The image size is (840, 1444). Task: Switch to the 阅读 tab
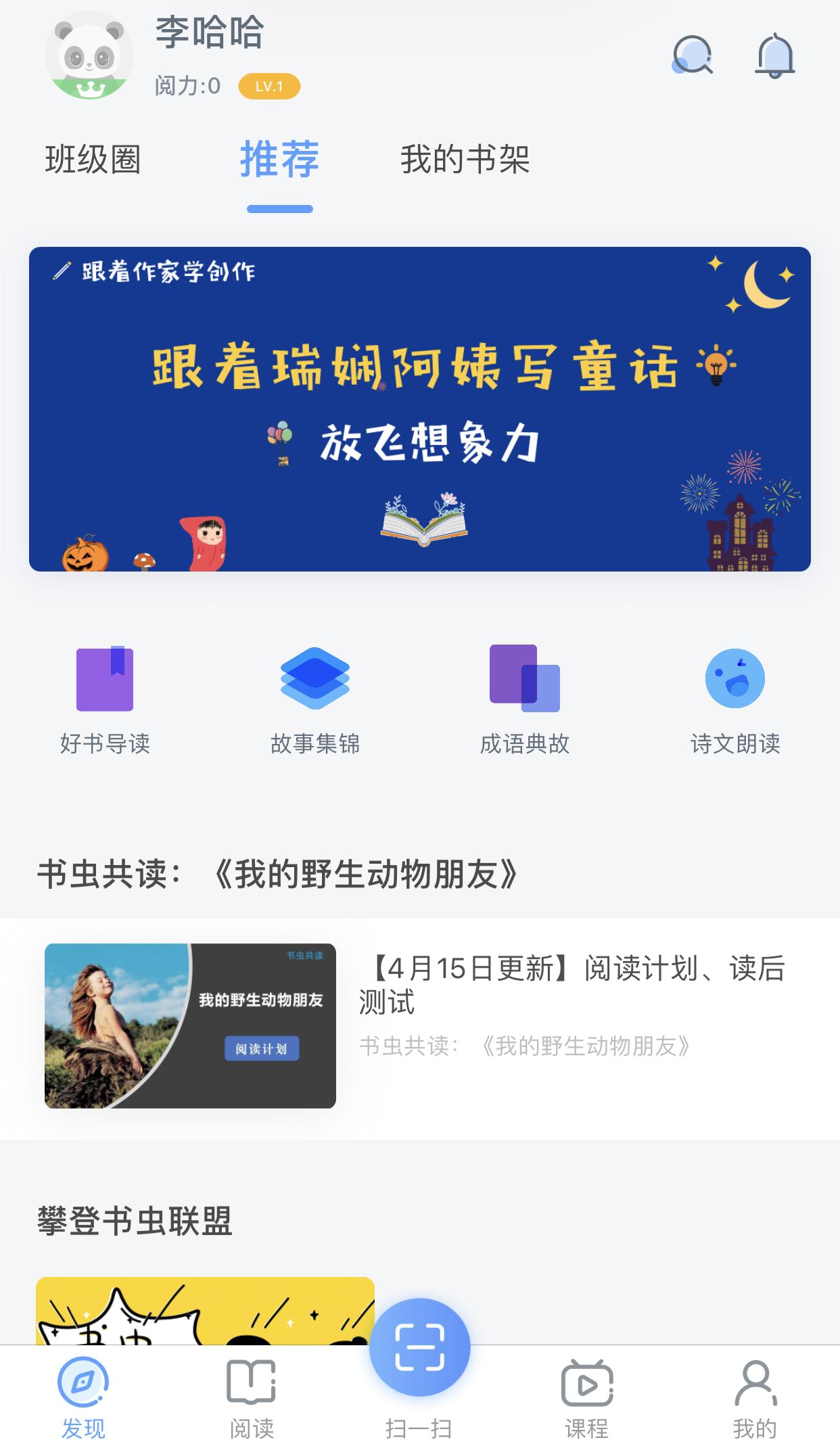[x=252, y=1397]
